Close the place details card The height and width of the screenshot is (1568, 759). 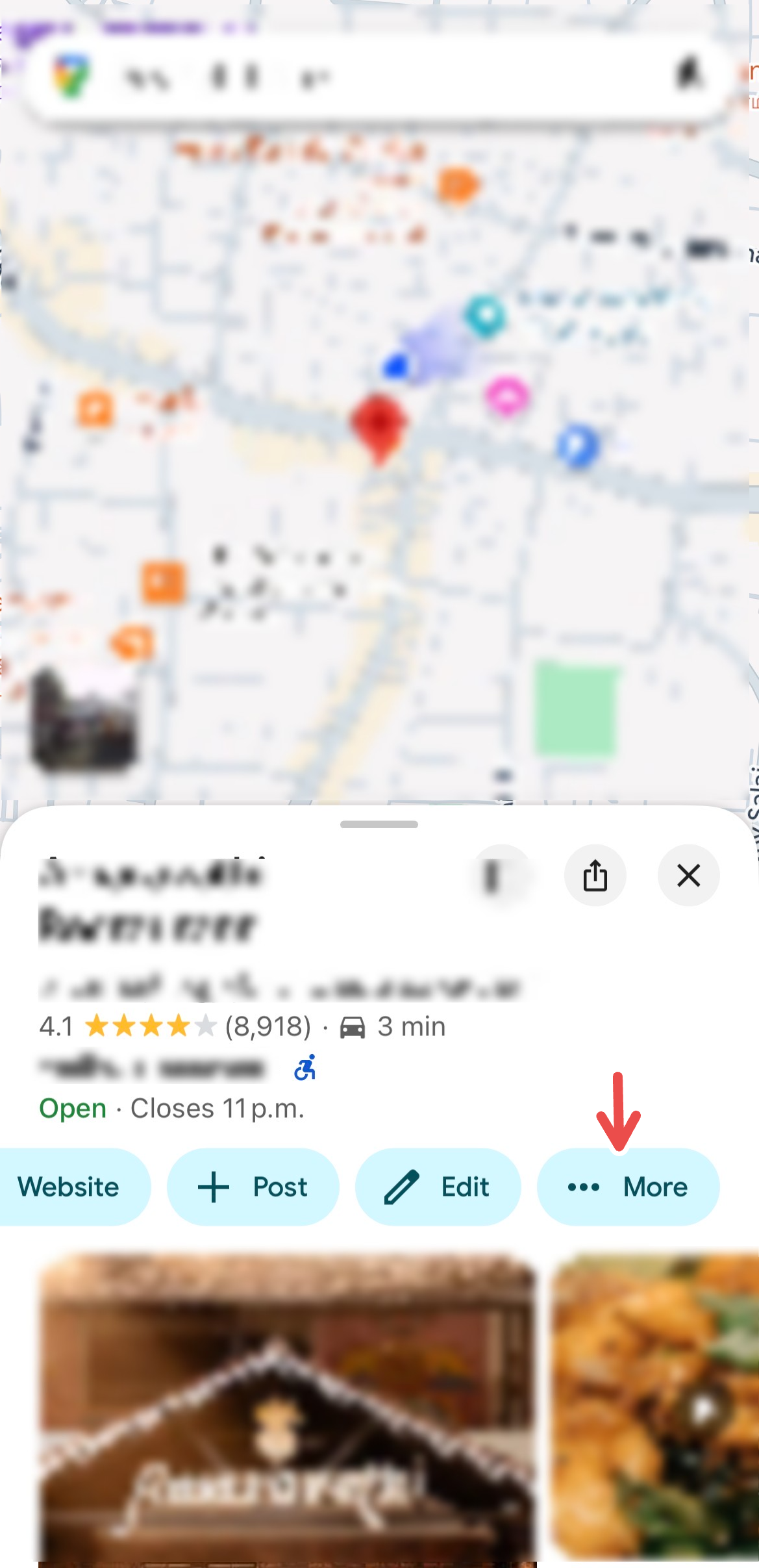(x=688, y=876)
